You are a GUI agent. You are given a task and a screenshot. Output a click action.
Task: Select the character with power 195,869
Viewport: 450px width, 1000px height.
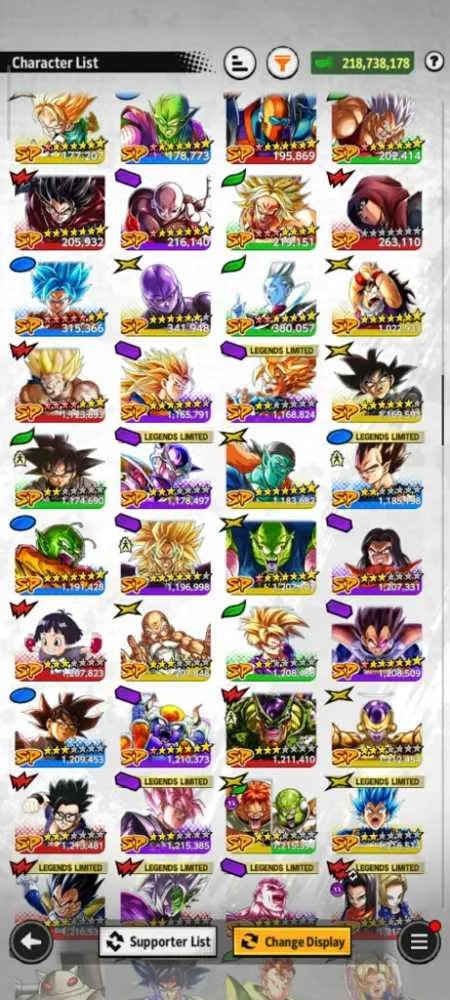(271, 128)
